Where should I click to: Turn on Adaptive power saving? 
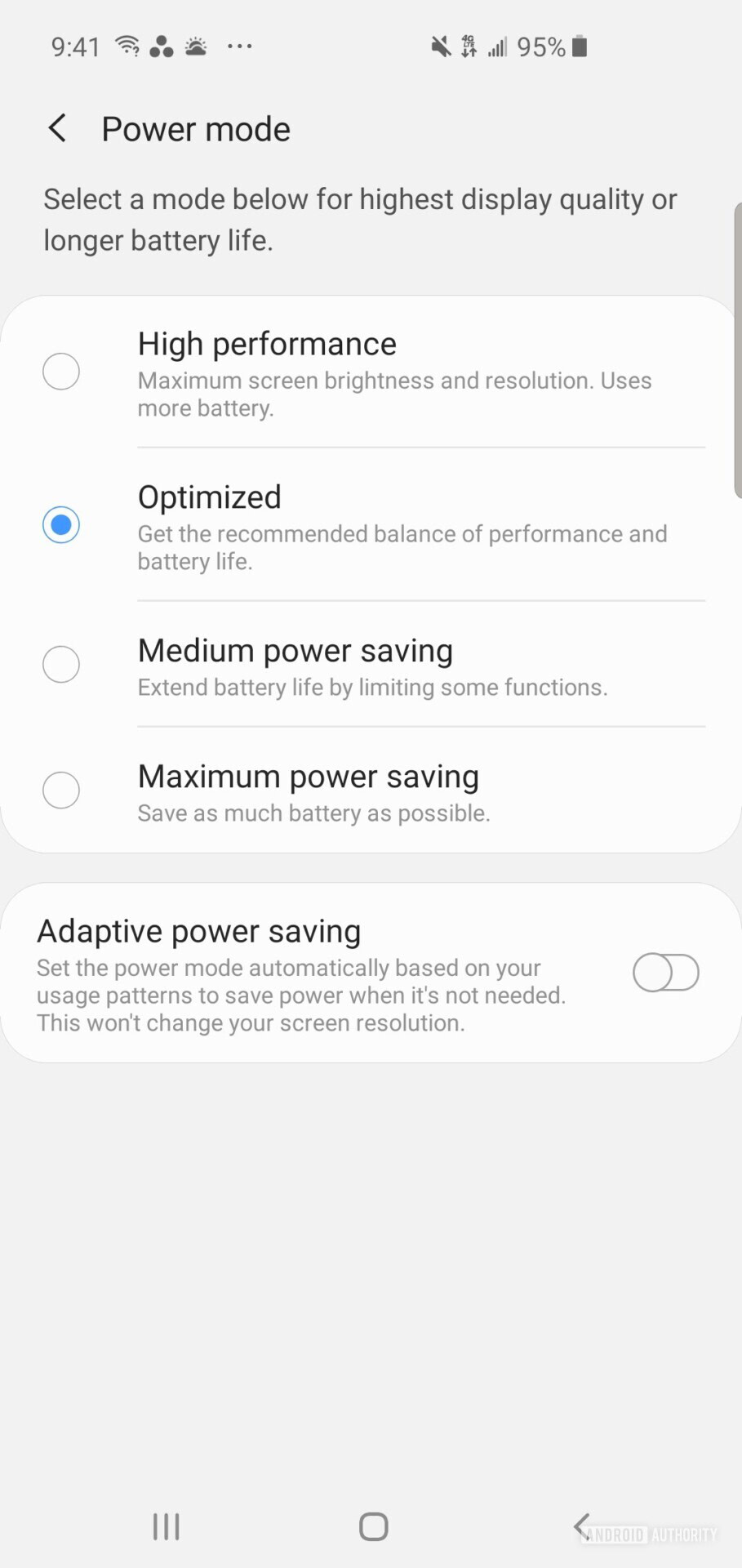click(665, 973)
